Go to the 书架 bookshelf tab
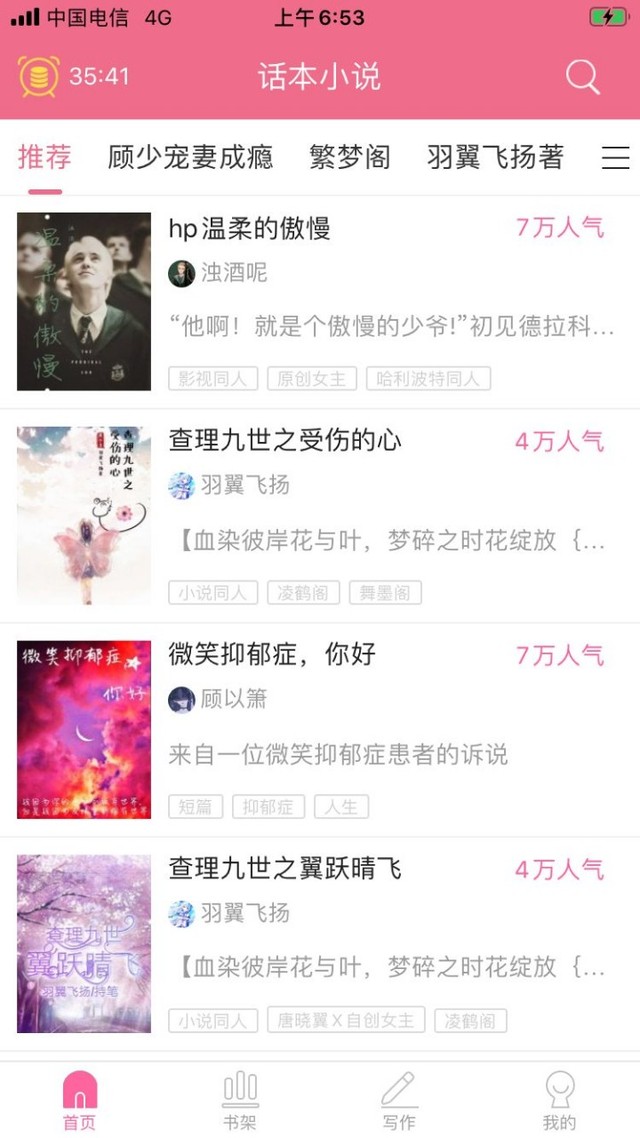640x1138 pixels. click(x=239, y=1100)
